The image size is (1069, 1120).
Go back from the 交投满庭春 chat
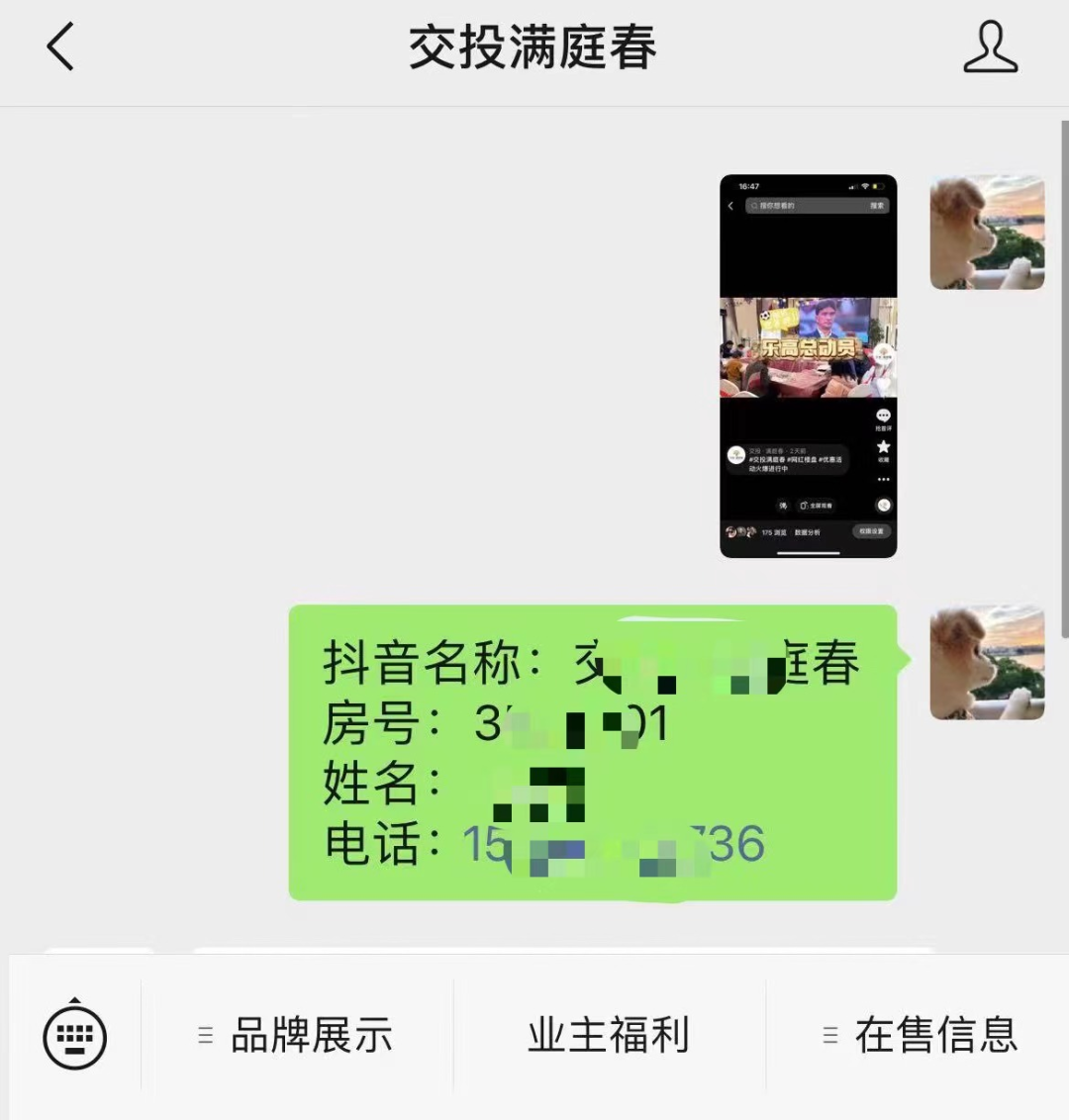tap(60, 47)
